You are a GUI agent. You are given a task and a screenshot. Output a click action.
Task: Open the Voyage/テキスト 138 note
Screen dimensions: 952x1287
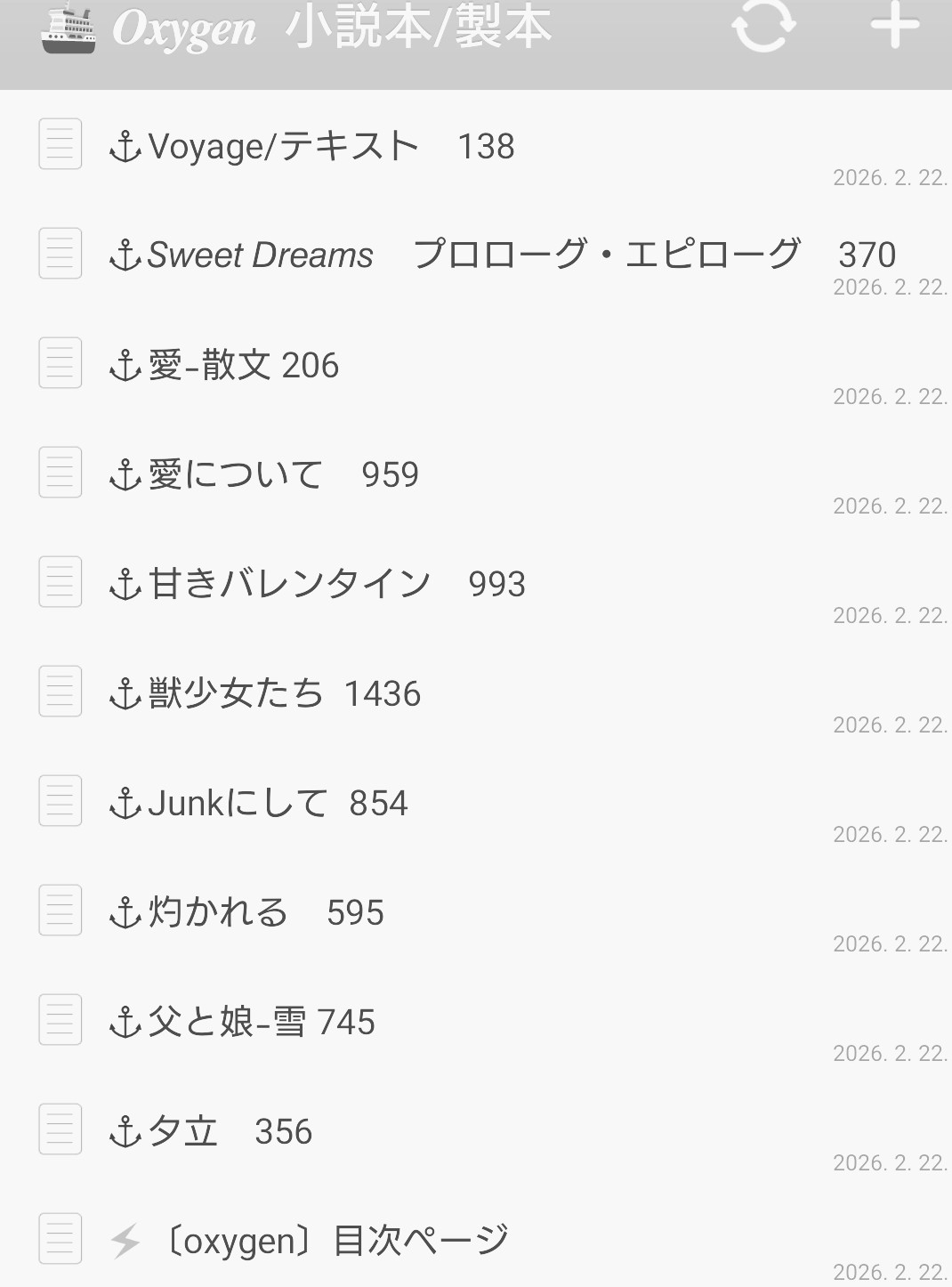point(311,146)
